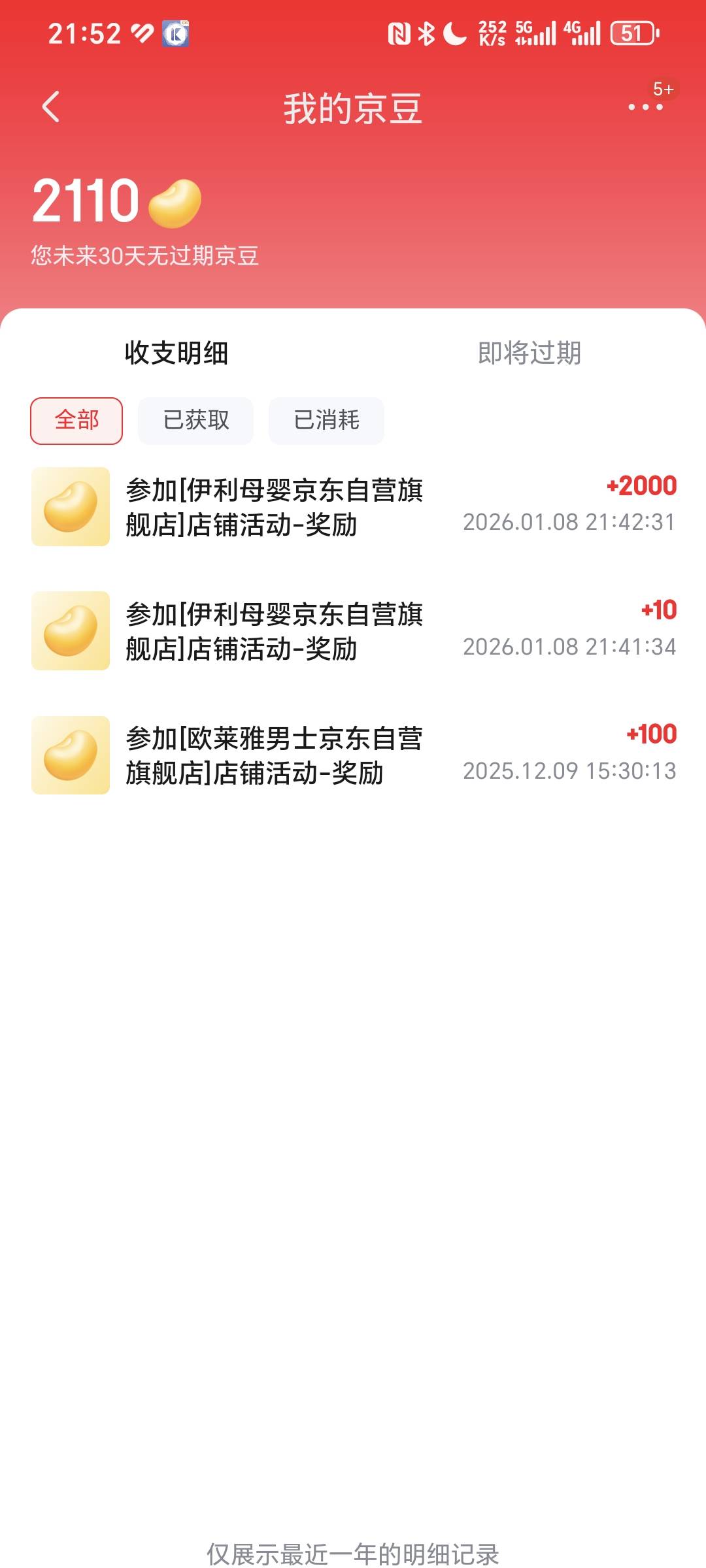Switch to the 即将过期 tab
The width and height of the screenshot is (706, 1568).
(529, 353)
